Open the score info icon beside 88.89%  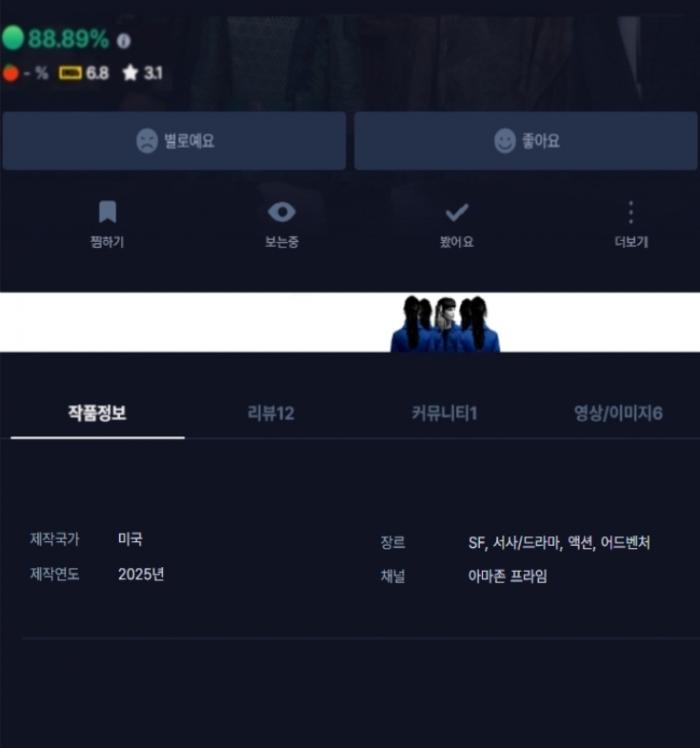[x=124, y=41]
